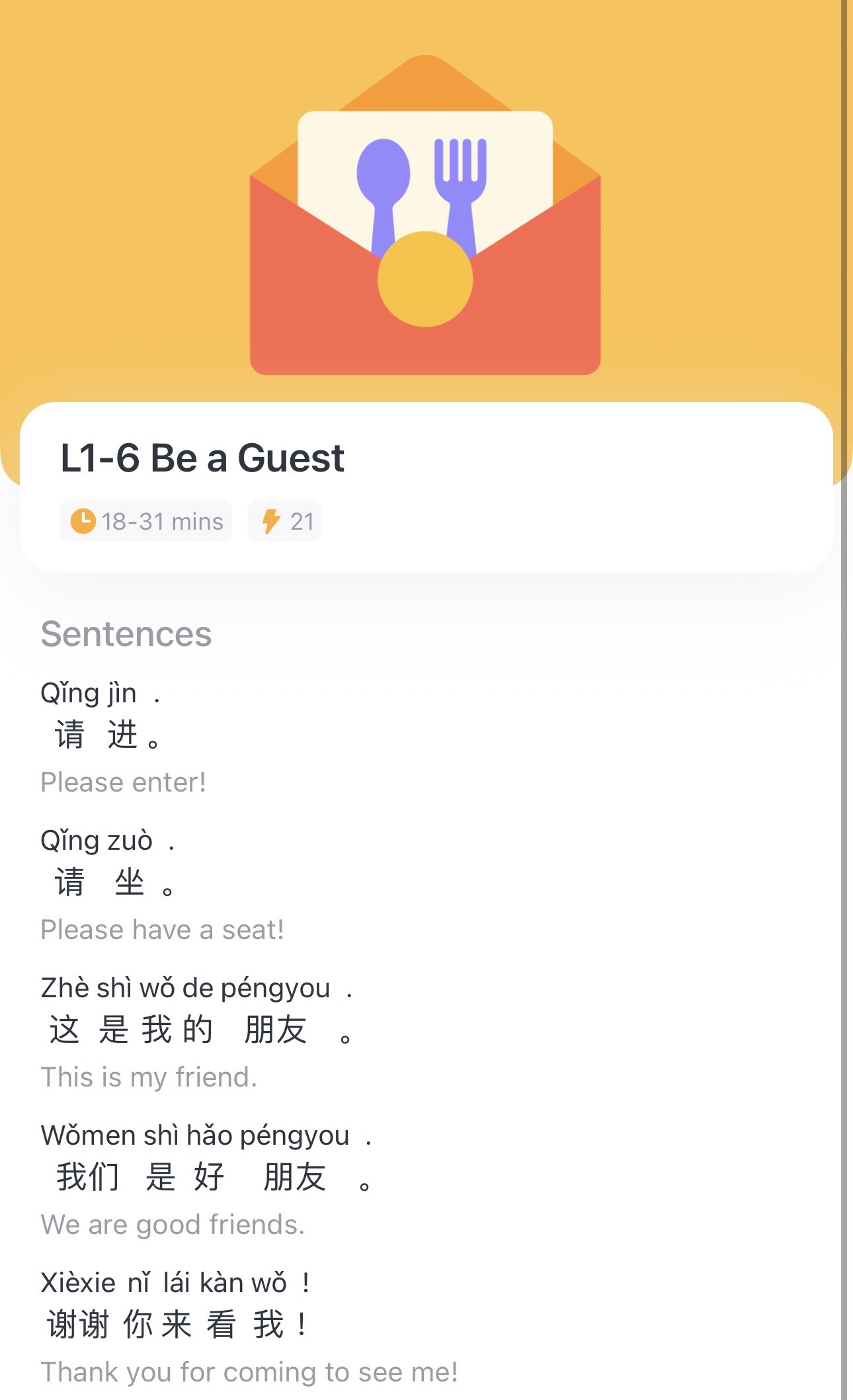Image resolution: width=853 pixels, height=1400 pixels.
Task: Play the sentence "Qǐng jìn"
Action: coord(123,737)
